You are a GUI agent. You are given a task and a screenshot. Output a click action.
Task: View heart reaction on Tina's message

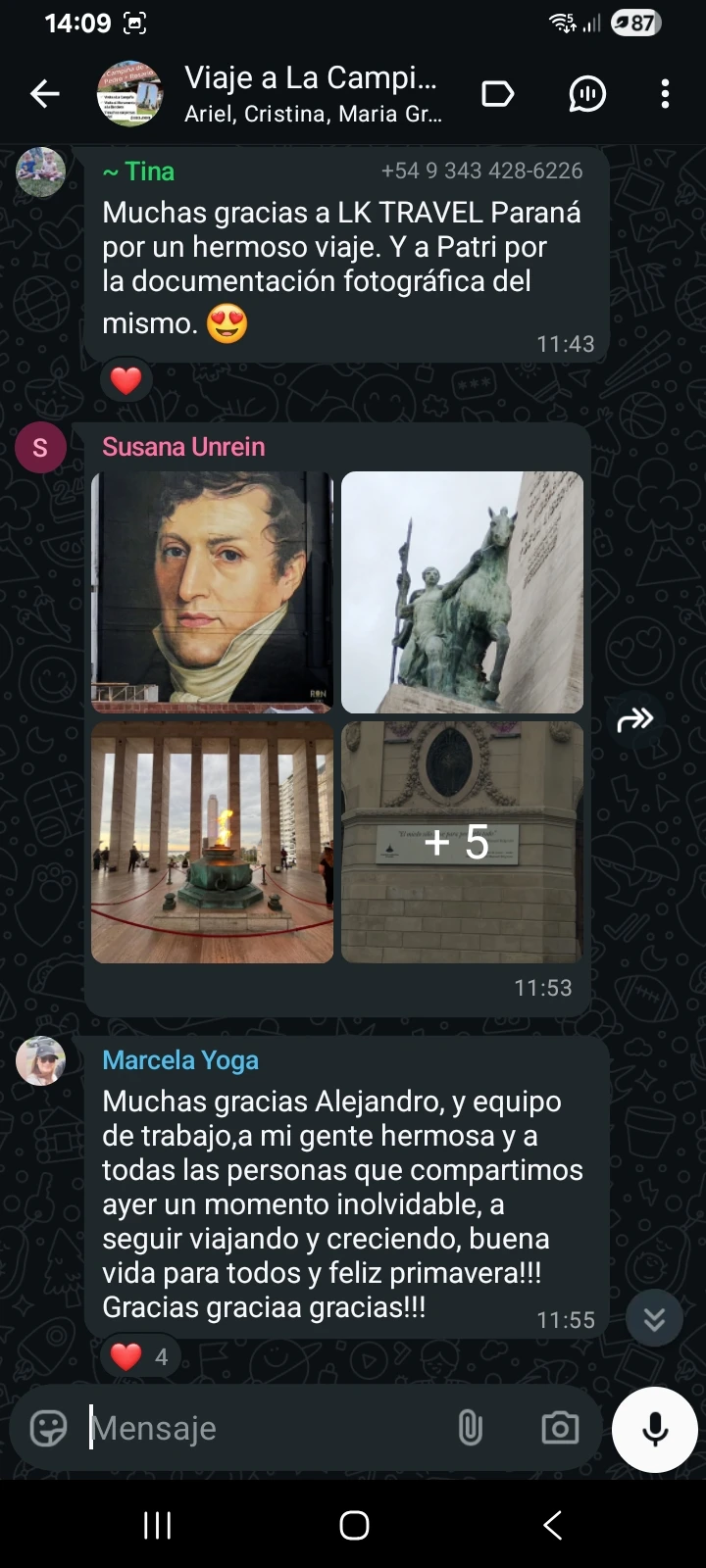point(126,380)
